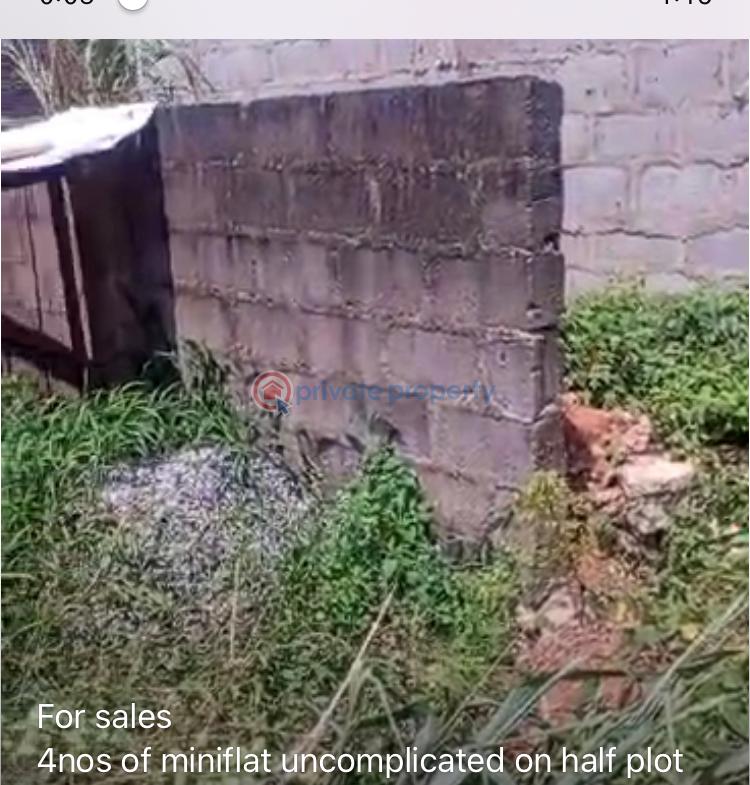Click the property photo thumbnail area

click(375, 400)
